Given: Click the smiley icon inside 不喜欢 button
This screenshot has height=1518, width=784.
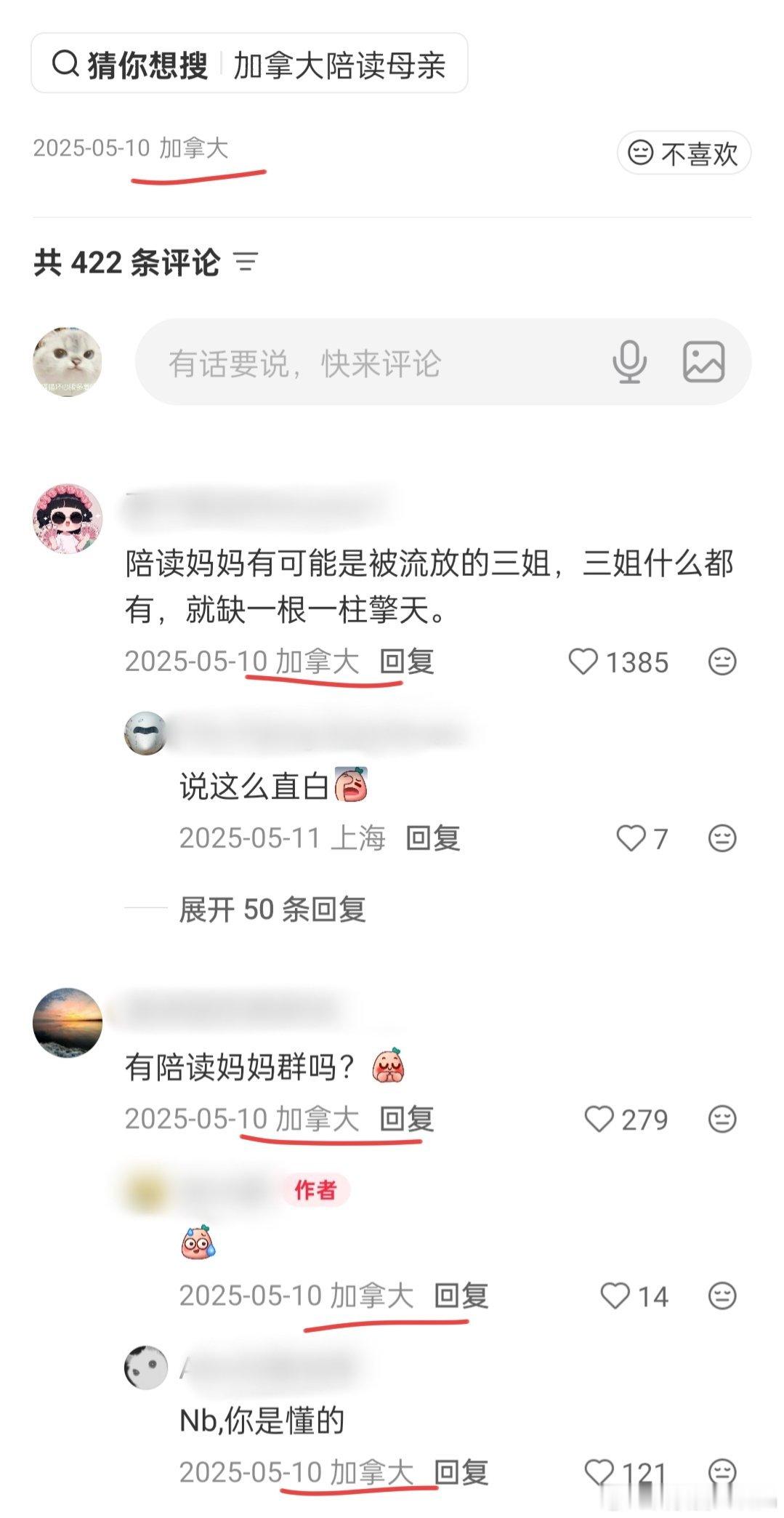Looking at the screenshot, I should [x=639, y=153].
